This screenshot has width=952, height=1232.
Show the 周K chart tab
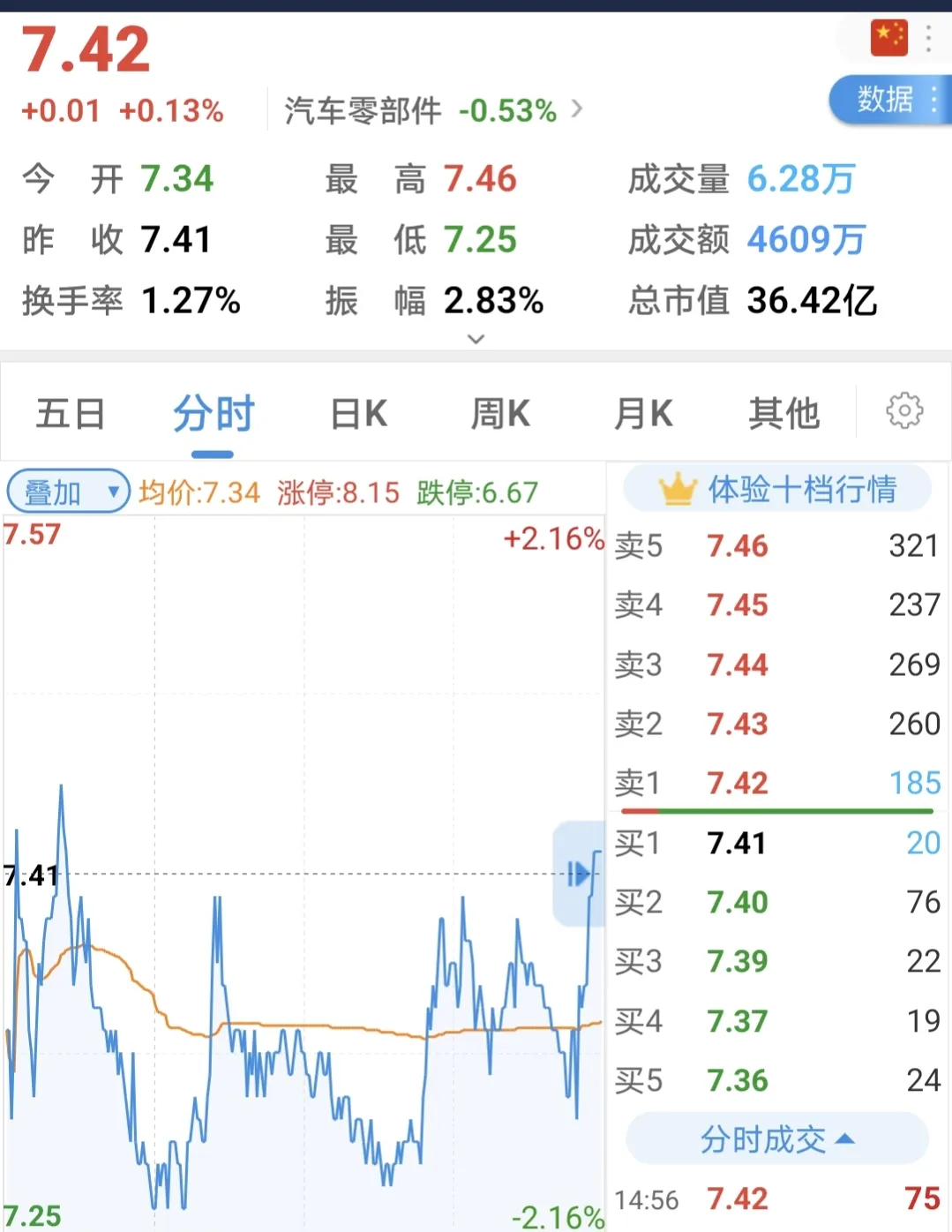(499, 413)
